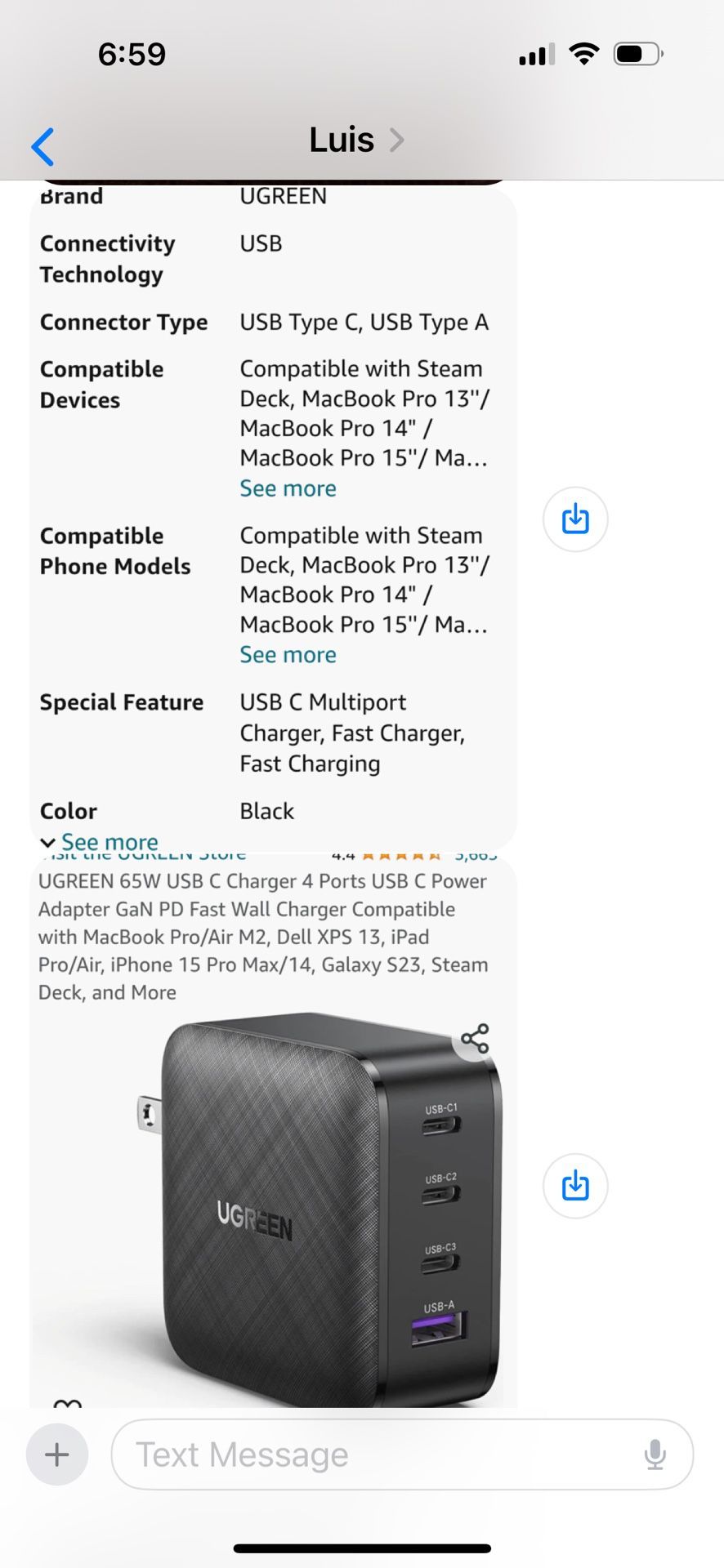Open attachment options with the plus button
This screenshot has height=1568, width=724.
(x=56, y=1454)
